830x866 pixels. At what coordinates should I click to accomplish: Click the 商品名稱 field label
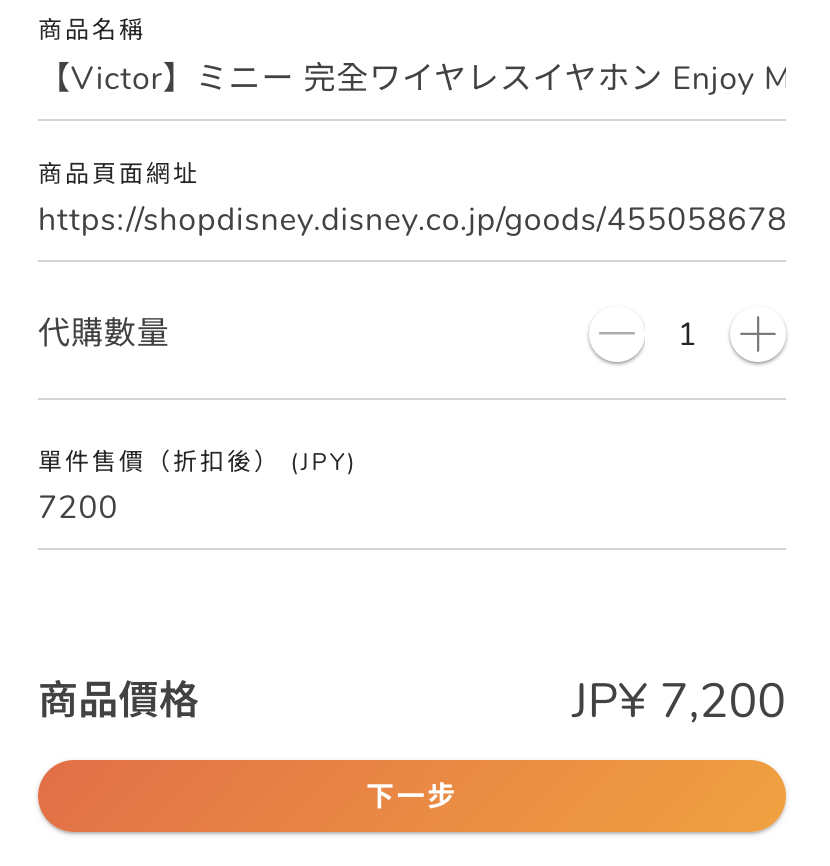tap(88, 30)
